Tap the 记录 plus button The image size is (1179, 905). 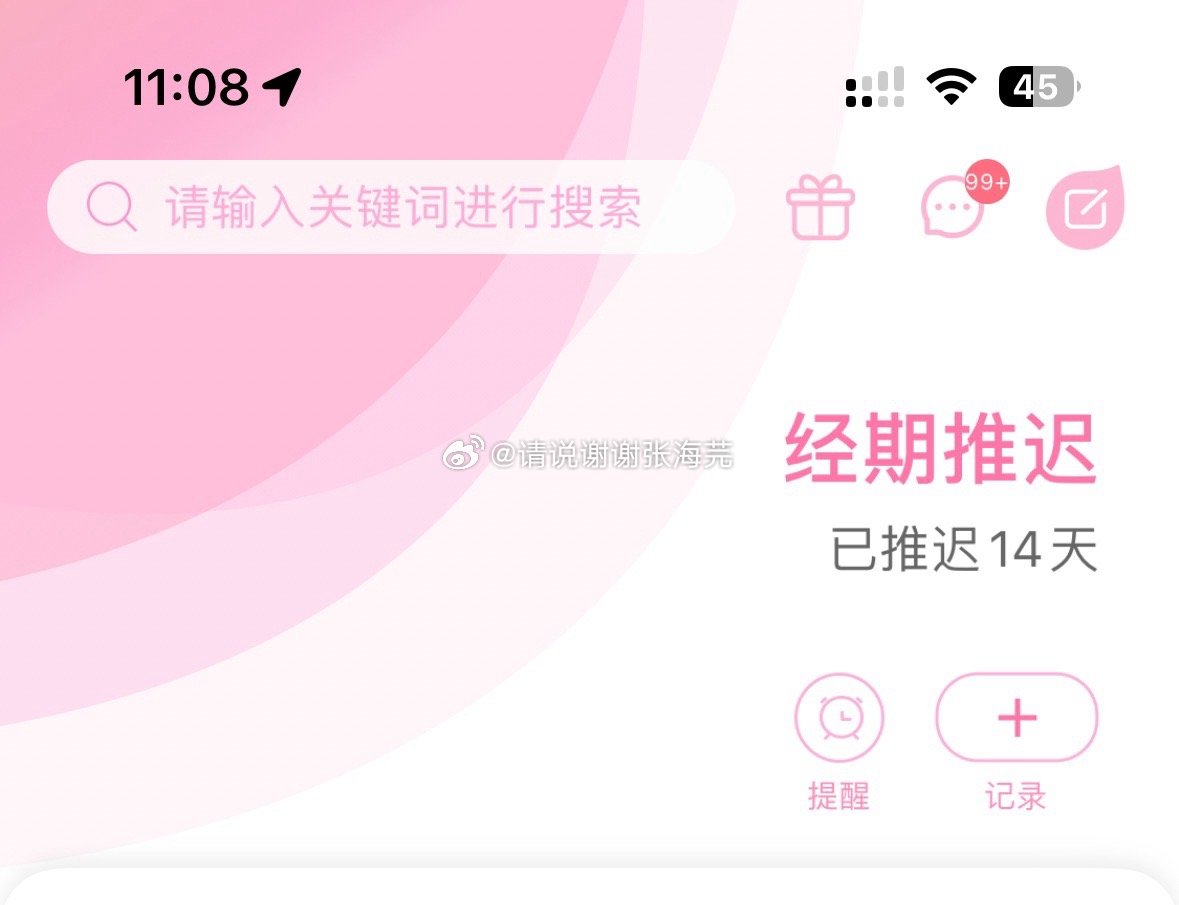click(1016, 718)
